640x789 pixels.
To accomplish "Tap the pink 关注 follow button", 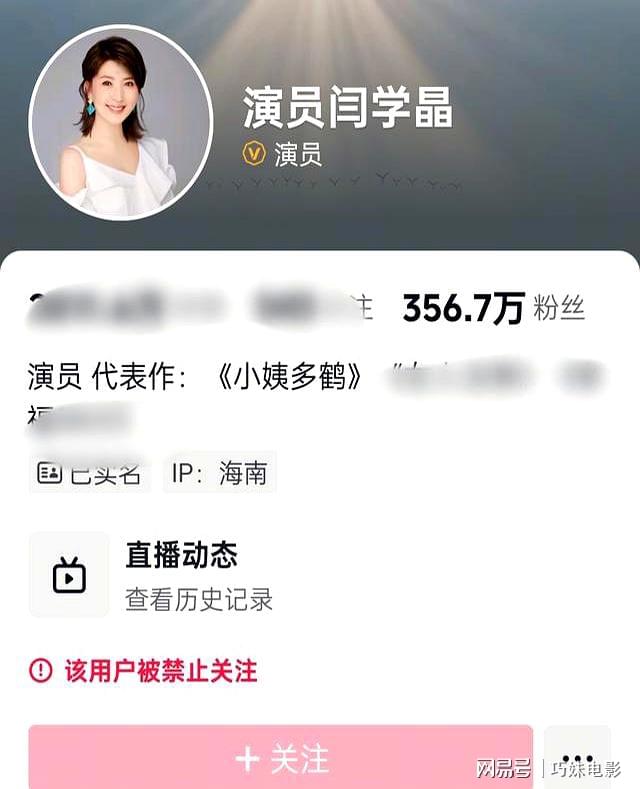I will point(281,757).
